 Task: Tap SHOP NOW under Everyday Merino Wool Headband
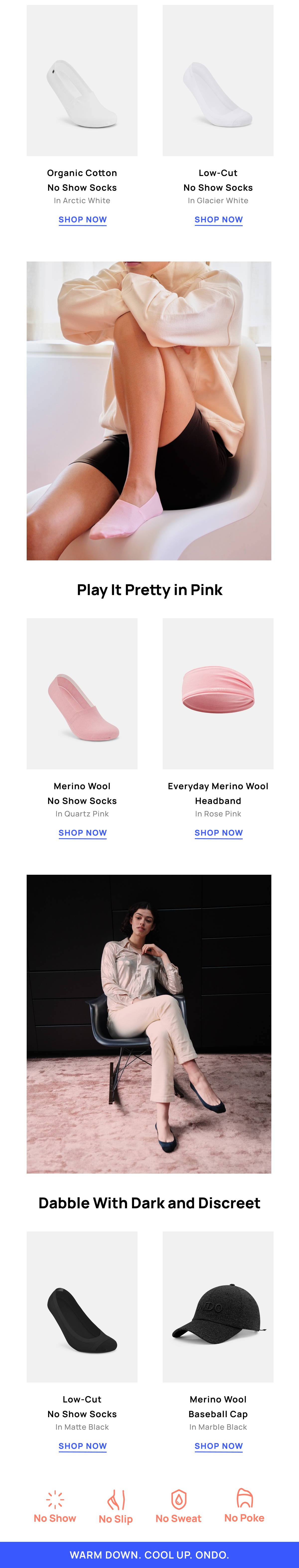click(218, 833)
